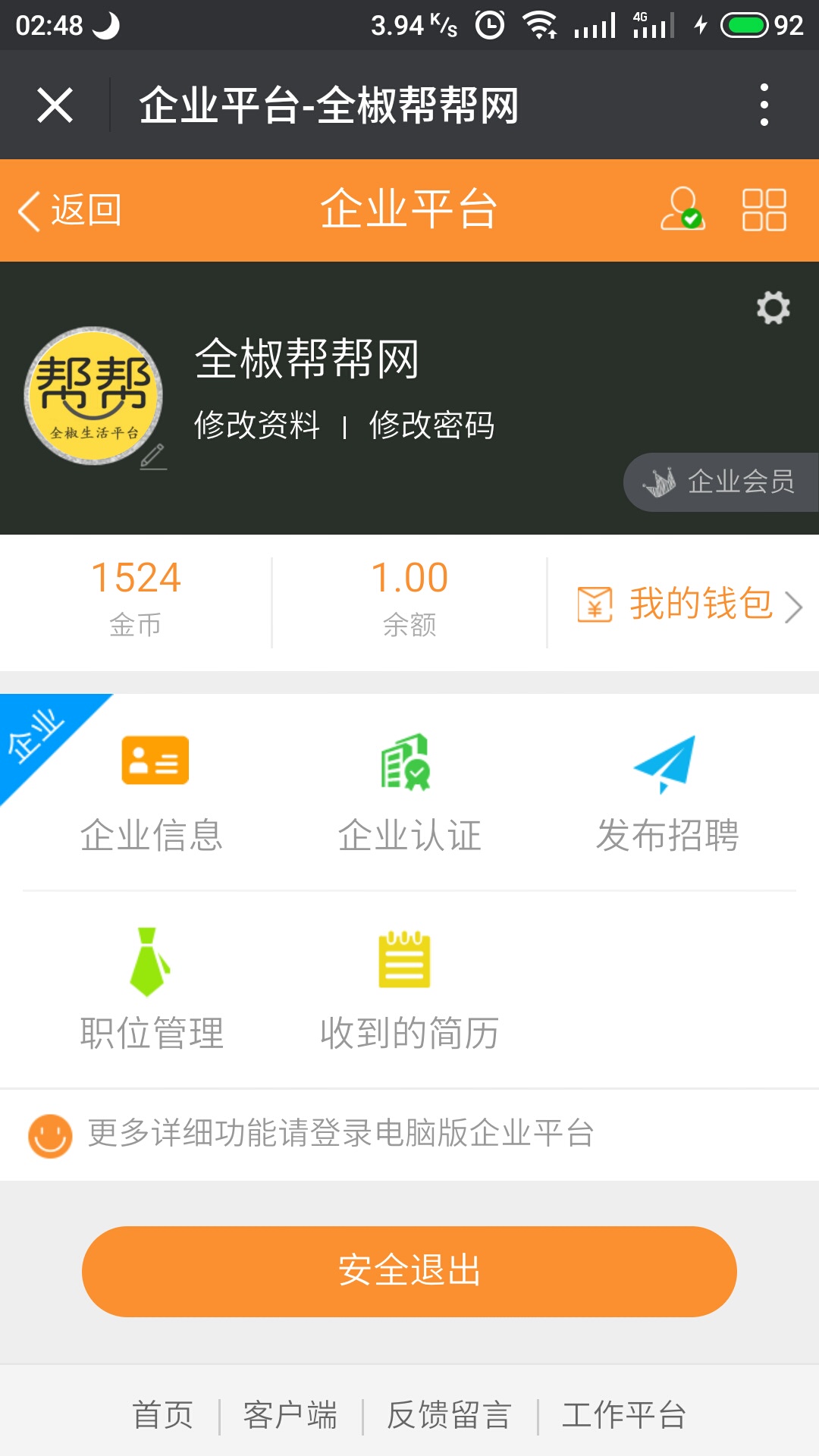The image size is (819, 1456).
Task: Open 职位管理 job management
Action: coord(152,990)
